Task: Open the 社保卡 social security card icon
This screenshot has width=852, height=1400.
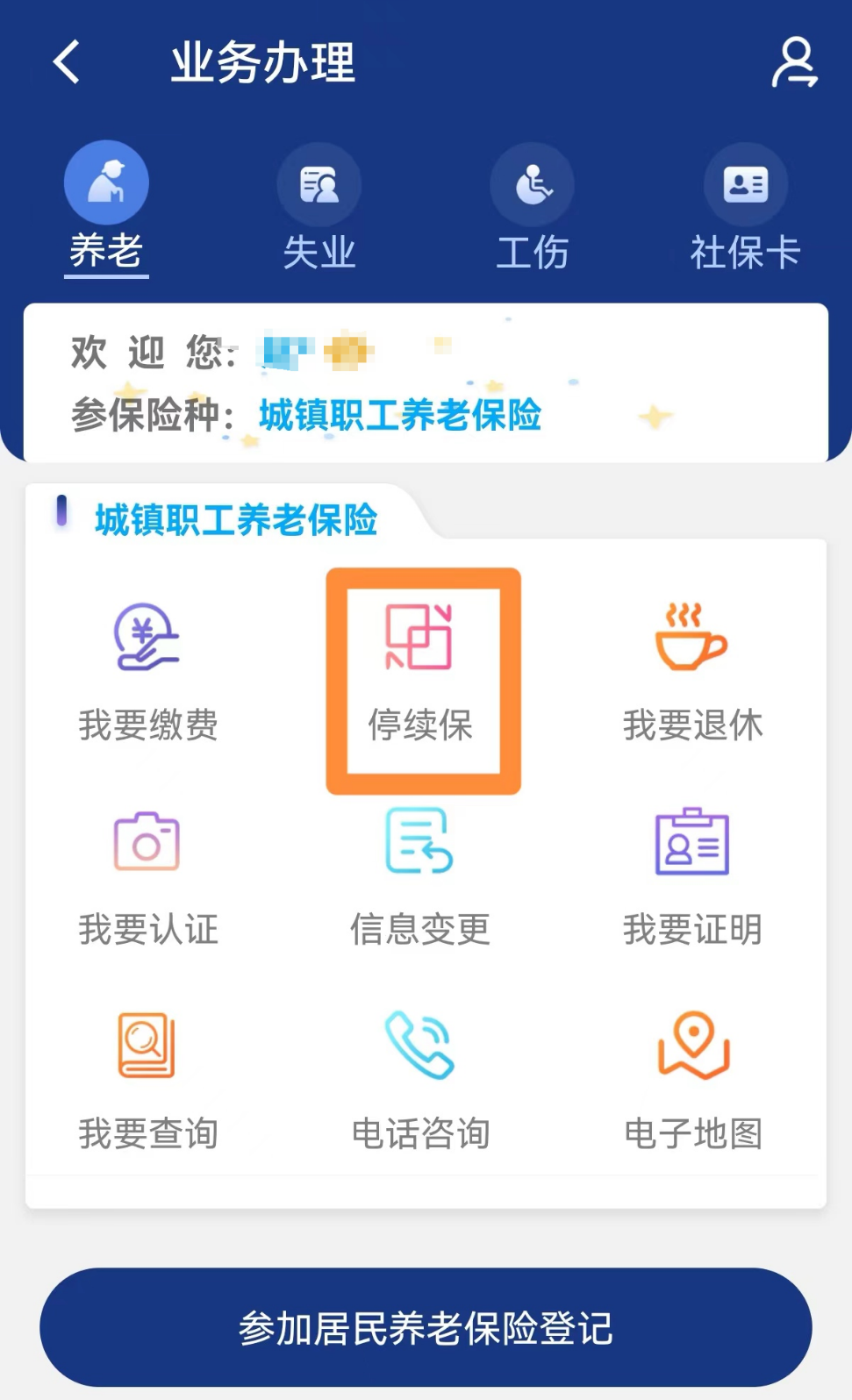Action: pyautogui.click(x=745, y=182)
